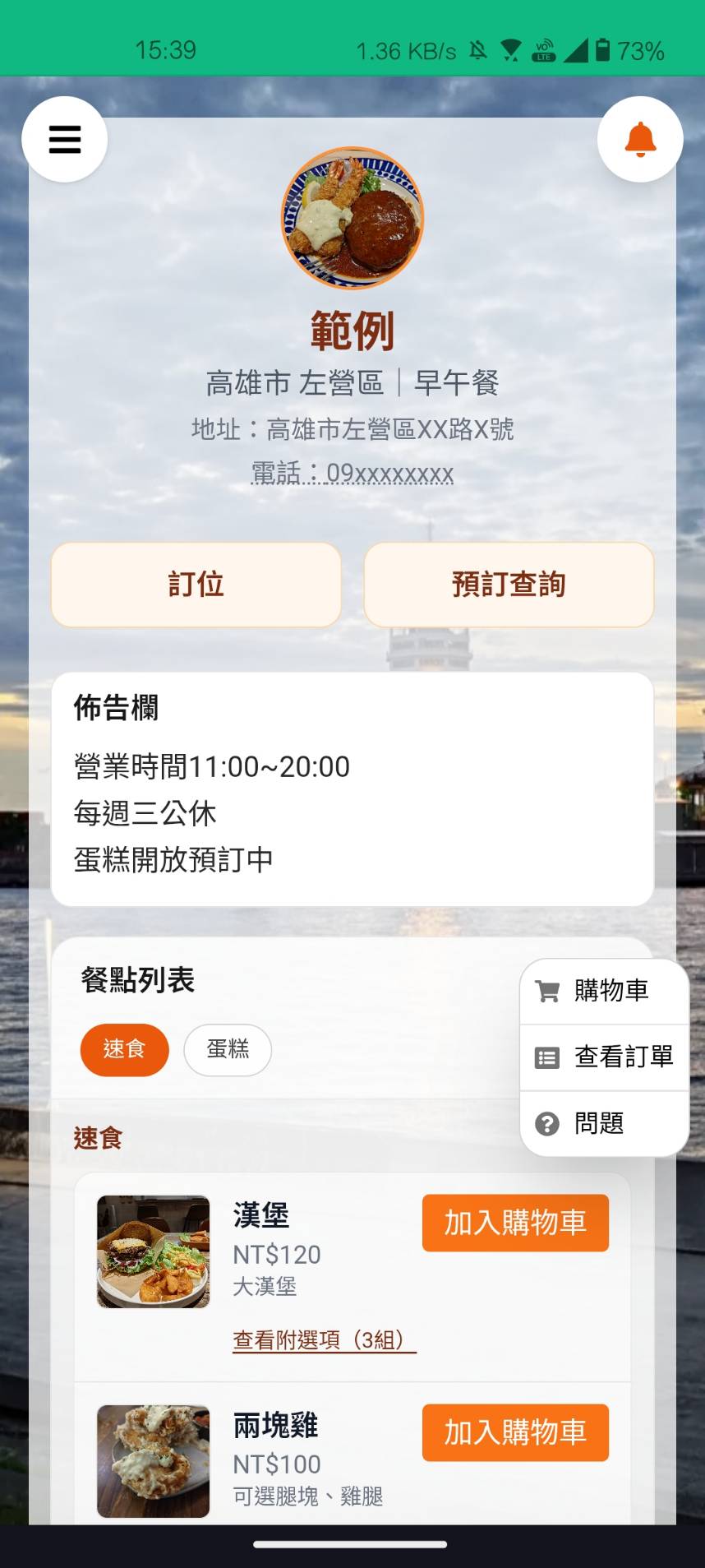Open the hamburger menu
This screenshot has width=705, height=1568.
coord(64,138)
